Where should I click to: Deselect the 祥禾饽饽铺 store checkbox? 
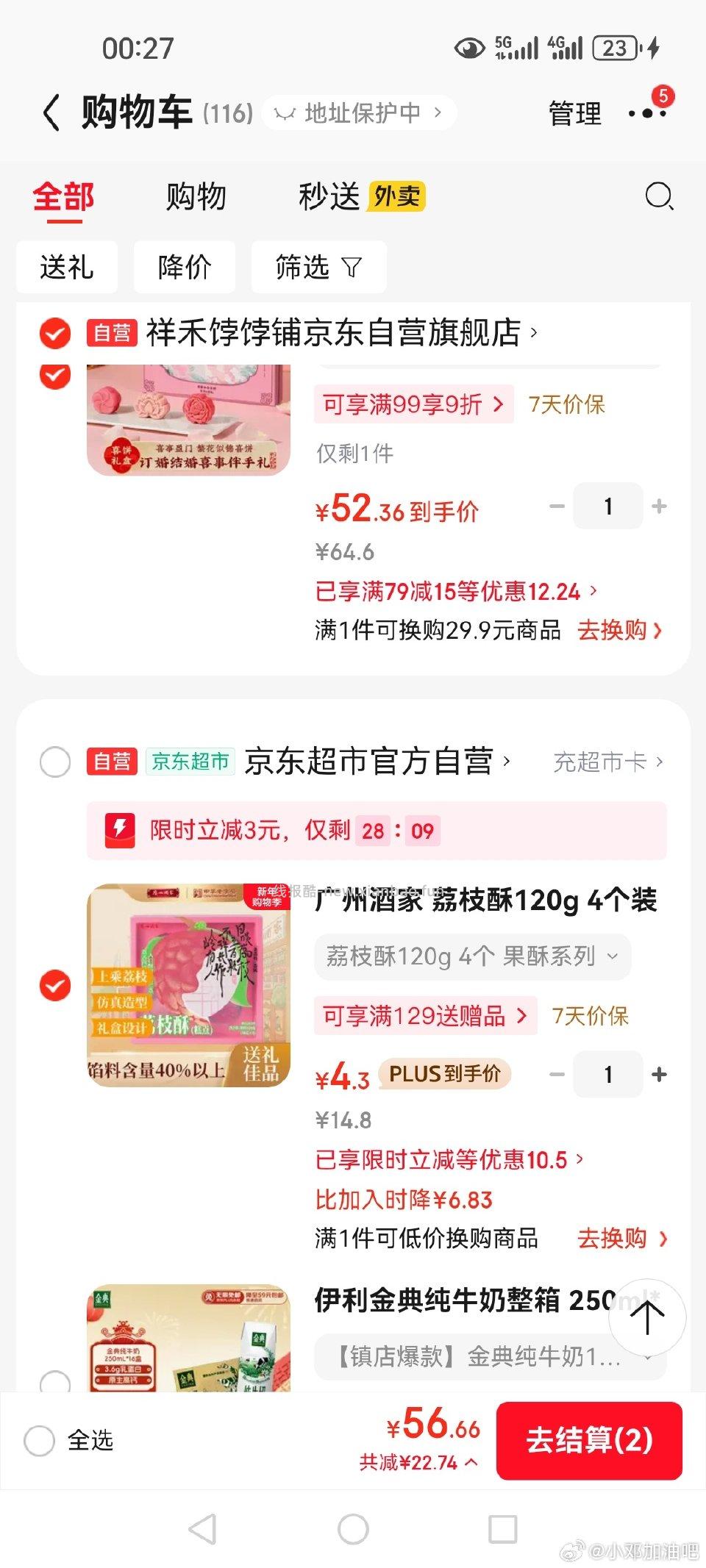[55, 333]
